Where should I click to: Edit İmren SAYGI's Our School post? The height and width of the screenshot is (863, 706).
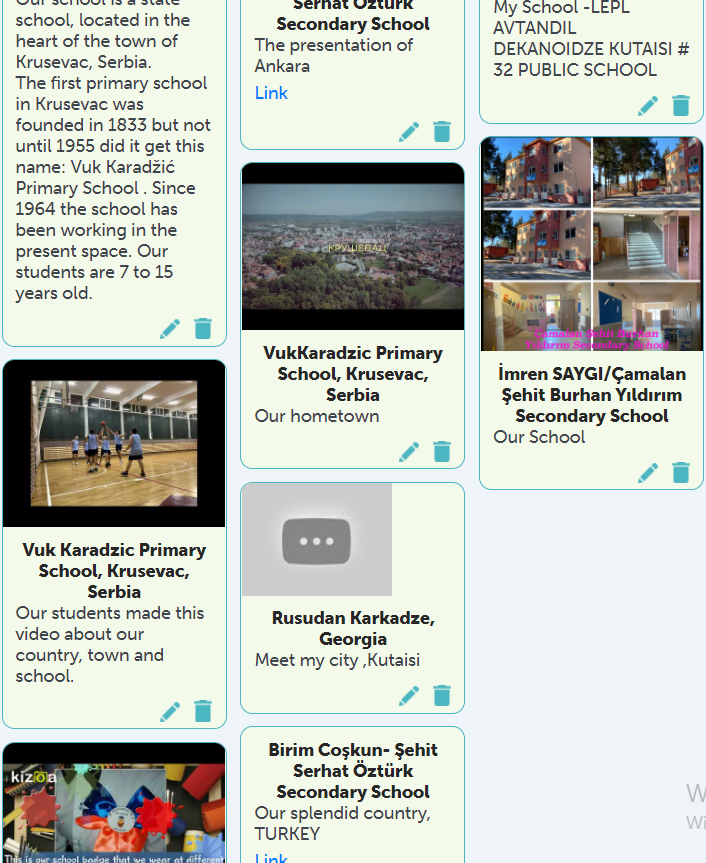[648, 473]
